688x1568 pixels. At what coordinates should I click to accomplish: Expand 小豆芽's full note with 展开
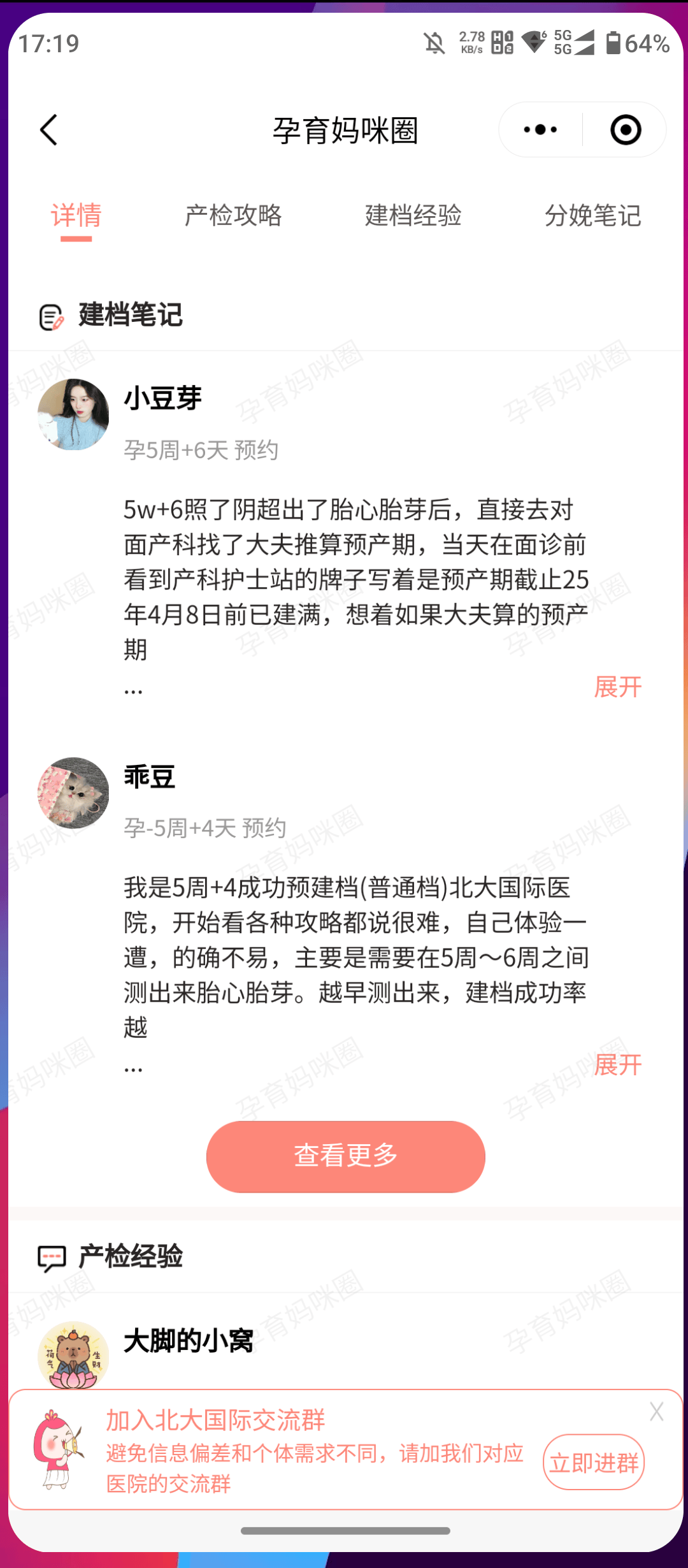[x=617, y=687]
